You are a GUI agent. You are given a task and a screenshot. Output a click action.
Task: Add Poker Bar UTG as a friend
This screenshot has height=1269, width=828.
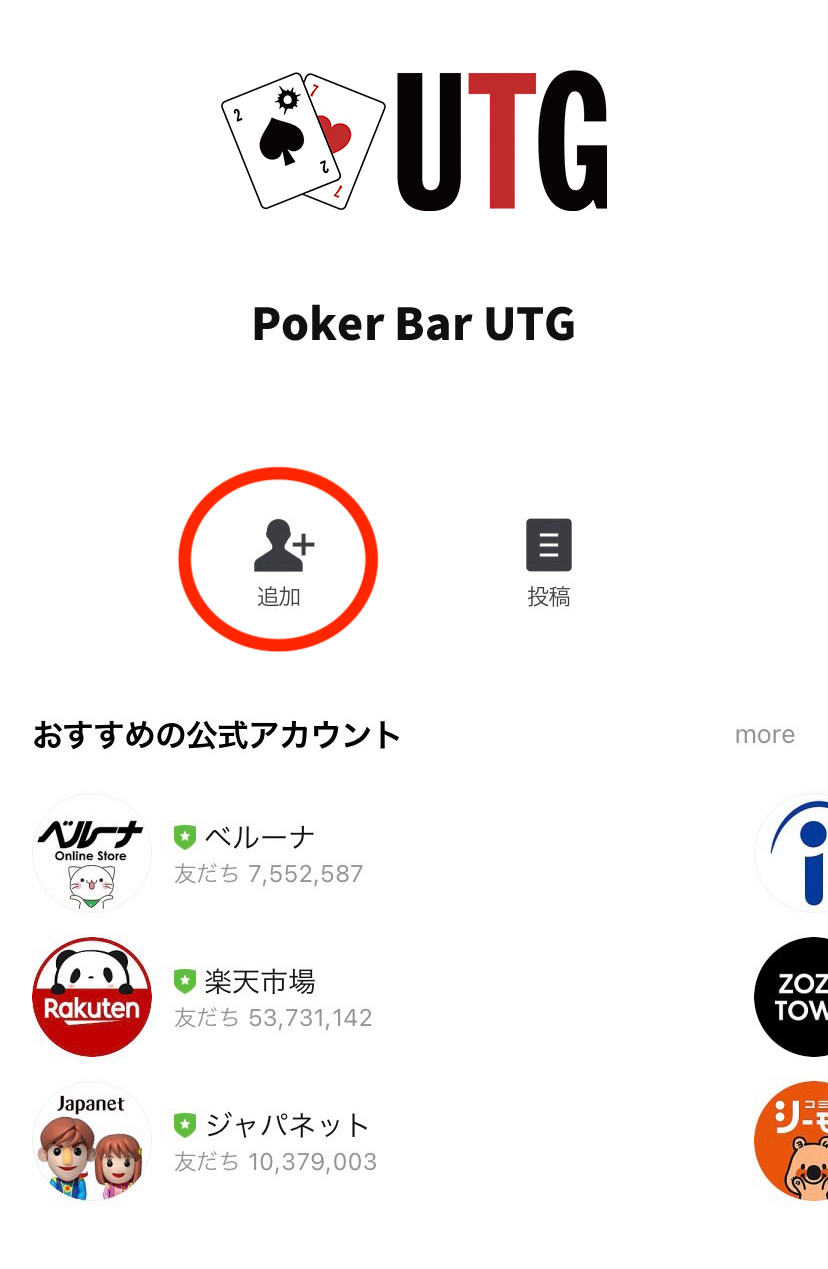[x=279, y=561]
